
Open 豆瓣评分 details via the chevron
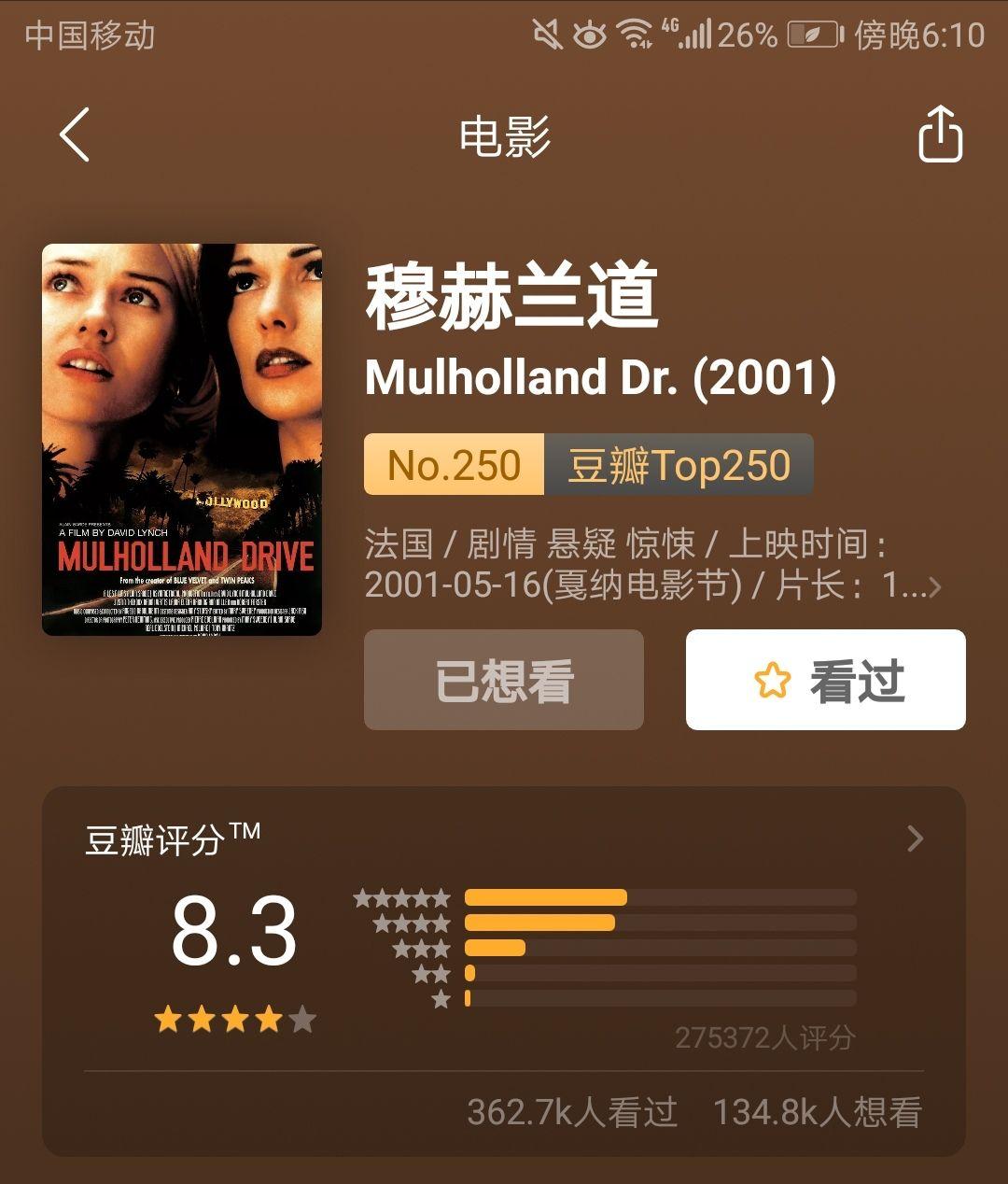[x=916, y=838]
